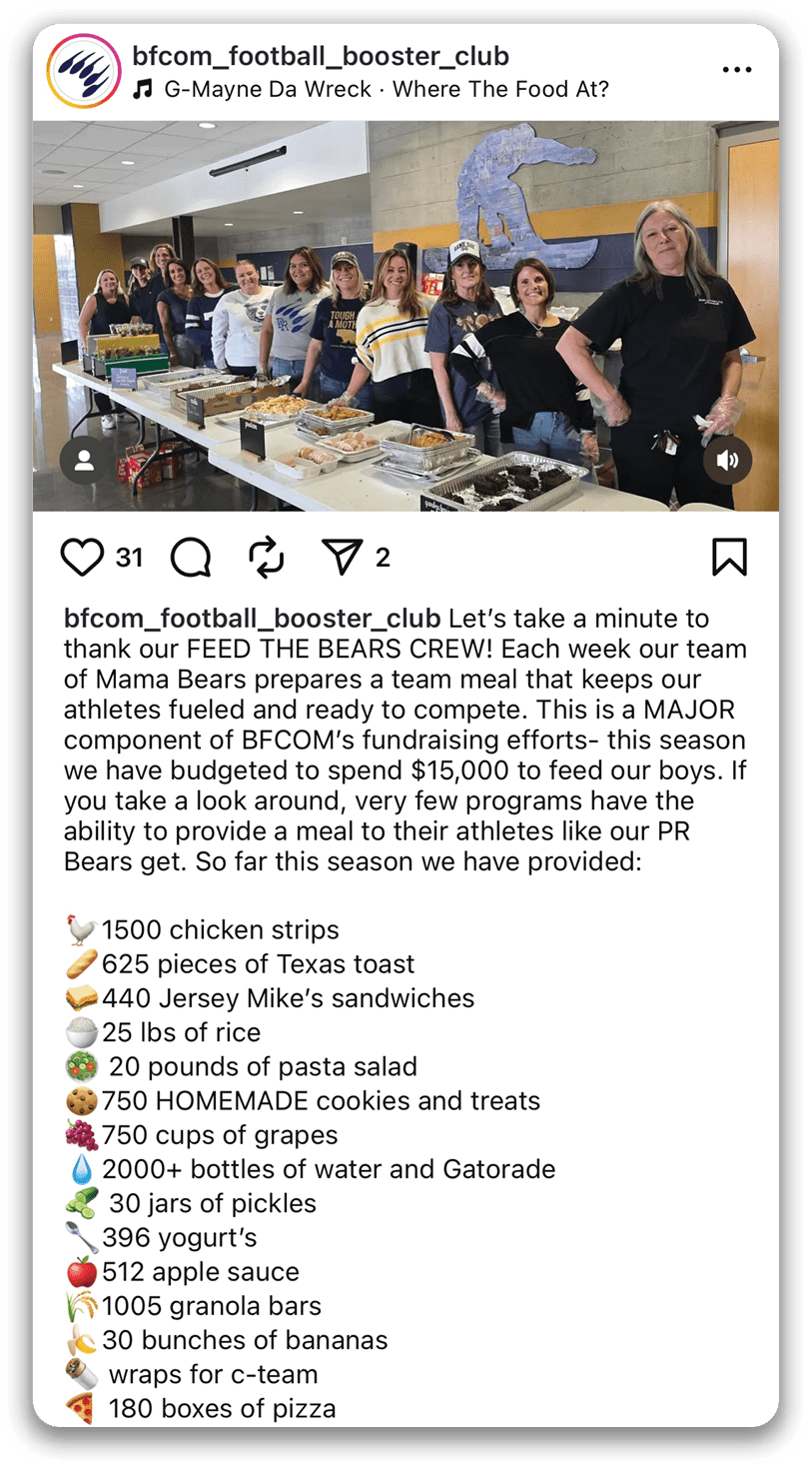
Task: Repost this post
Action: pyautogui.click(x=267, y=558)
